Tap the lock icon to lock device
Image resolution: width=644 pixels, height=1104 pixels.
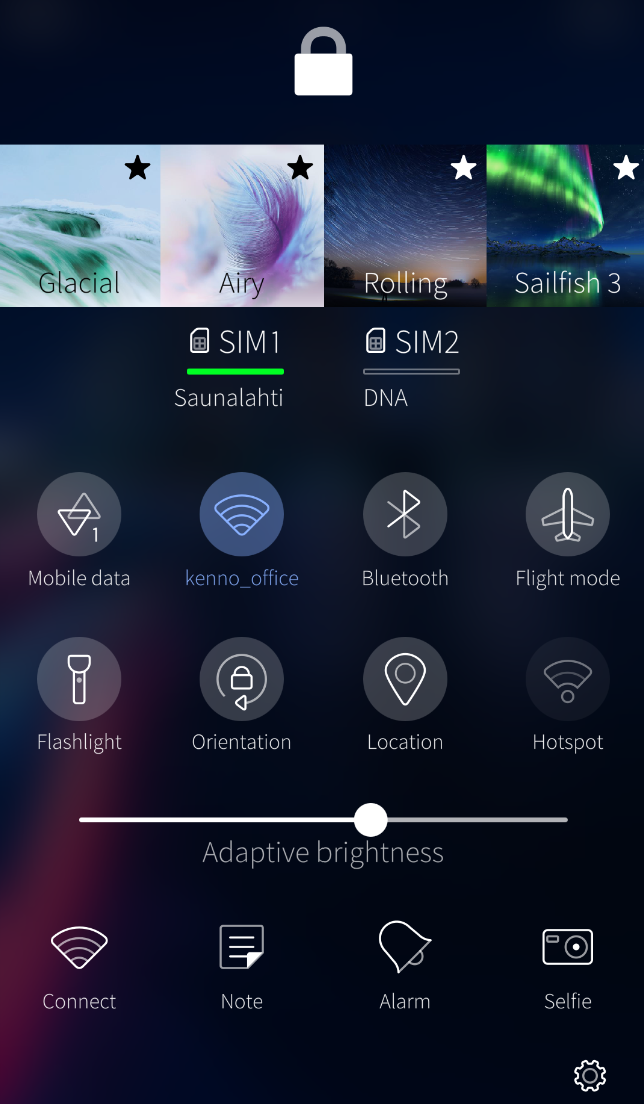[x=323, y=62]
